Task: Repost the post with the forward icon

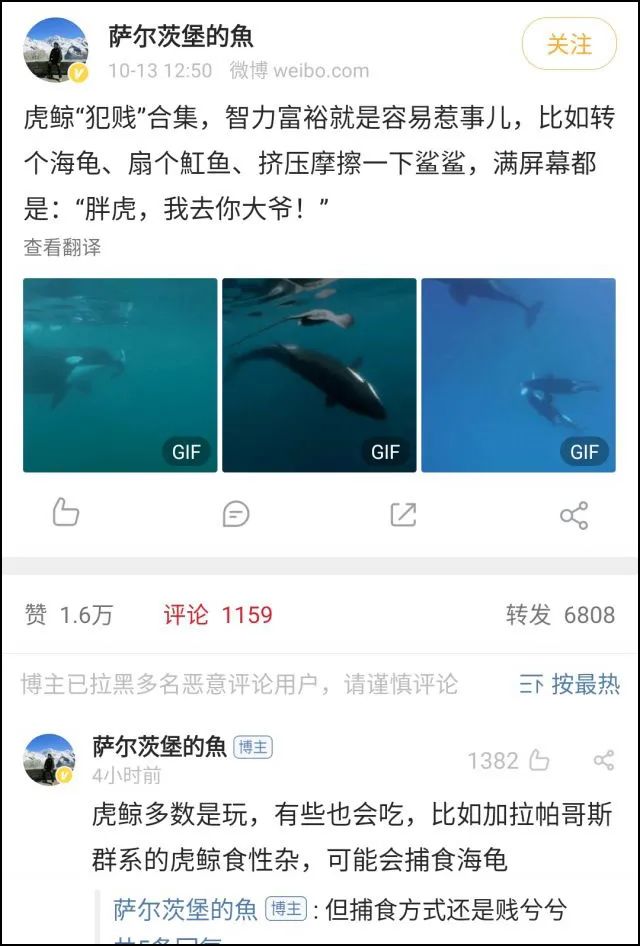Action: tap(403, 514)
